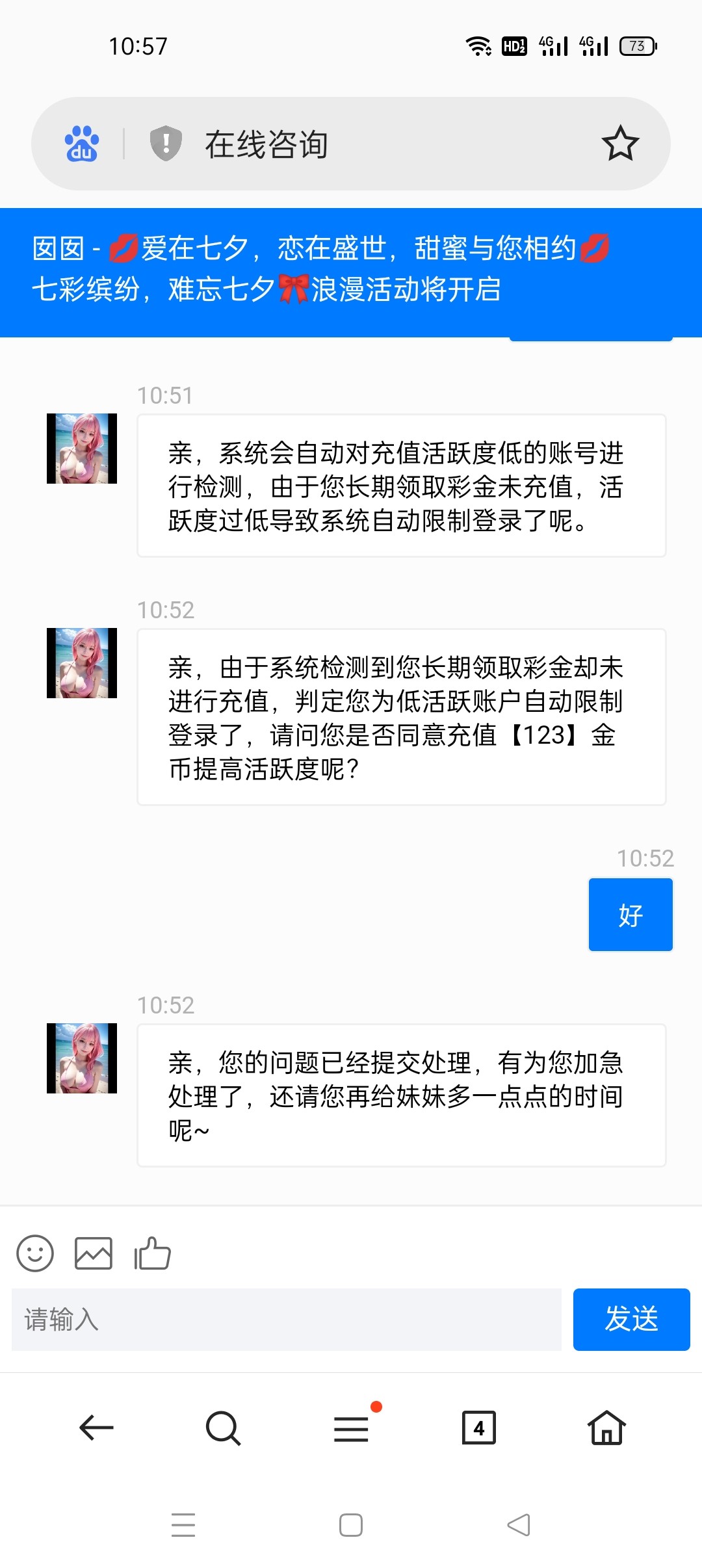702x1568 pixels.
Task: Tap the system back triangle
Action: (x=519, y=1524)
